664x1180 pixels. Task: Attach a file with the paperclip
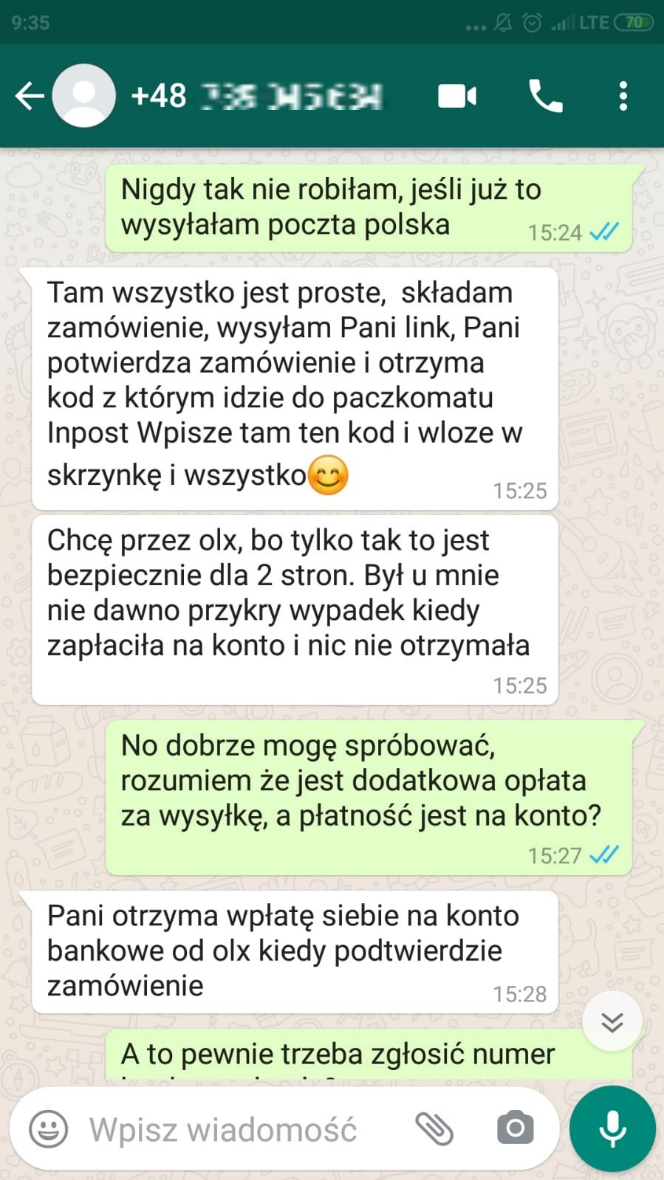pyautogui.click(x=435, y=1129)
